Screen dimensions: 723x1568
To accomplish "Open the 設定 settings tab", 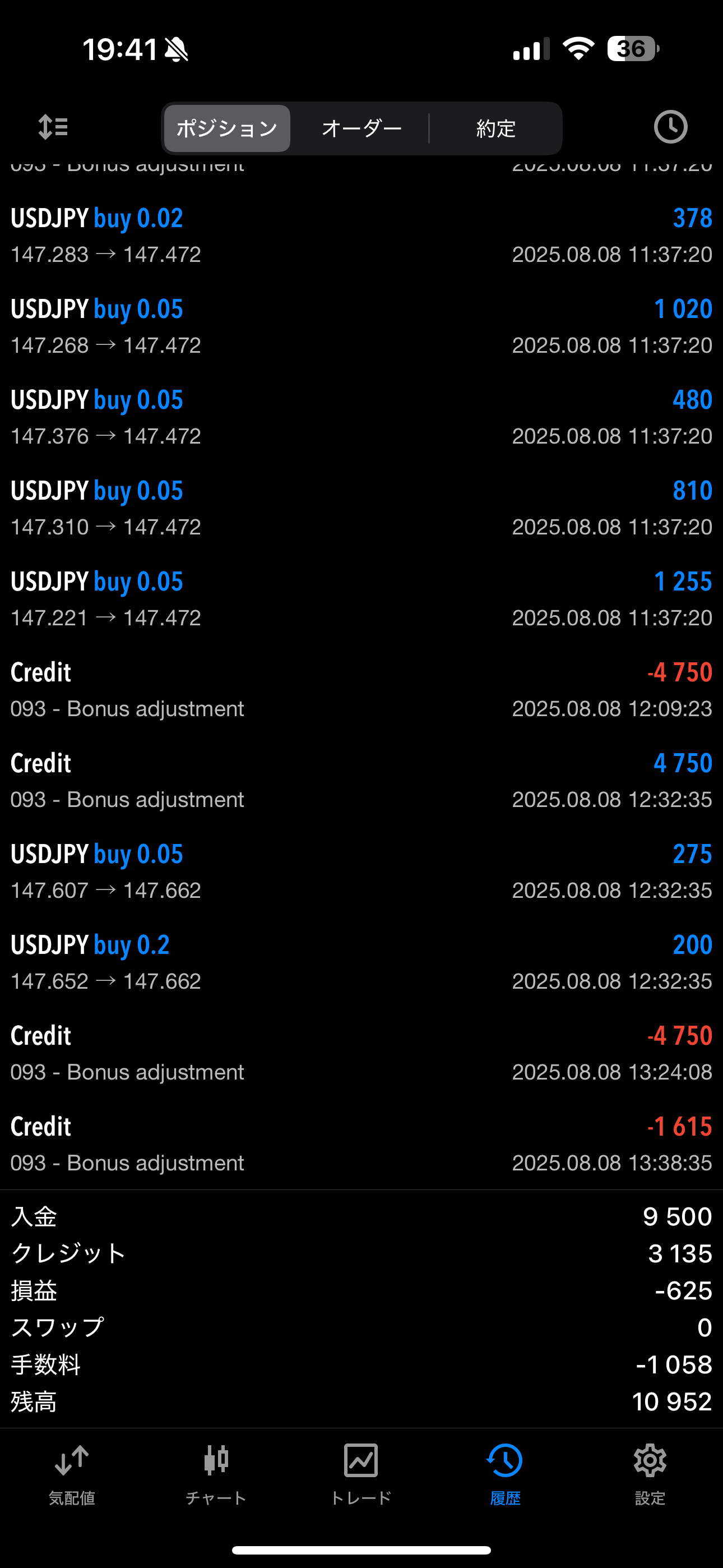I will 650,1474.
